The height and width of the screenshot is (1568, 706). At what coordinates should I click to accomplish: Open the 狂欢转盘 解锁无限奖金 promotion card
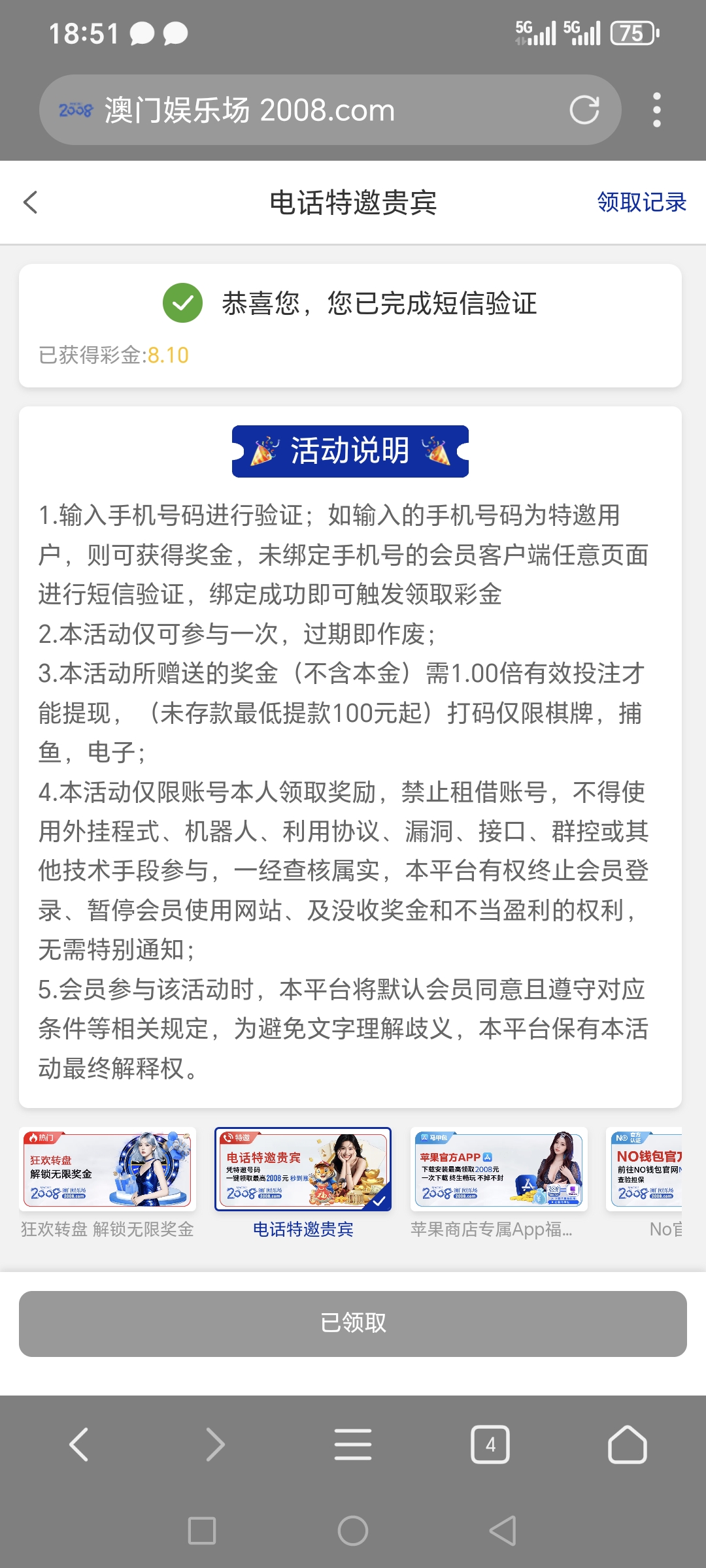click(107, 1169)
